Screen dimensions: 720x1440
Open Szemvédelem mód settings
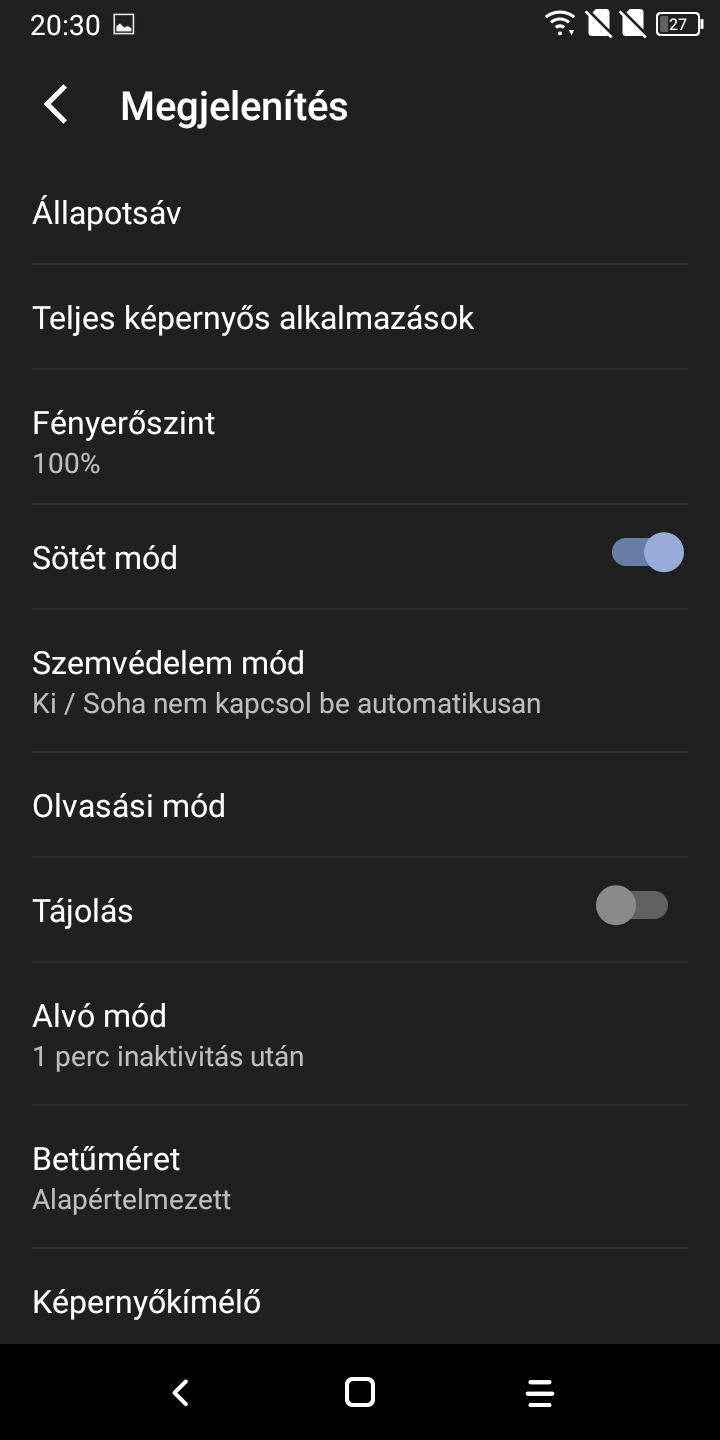click(x=360, y=682)
